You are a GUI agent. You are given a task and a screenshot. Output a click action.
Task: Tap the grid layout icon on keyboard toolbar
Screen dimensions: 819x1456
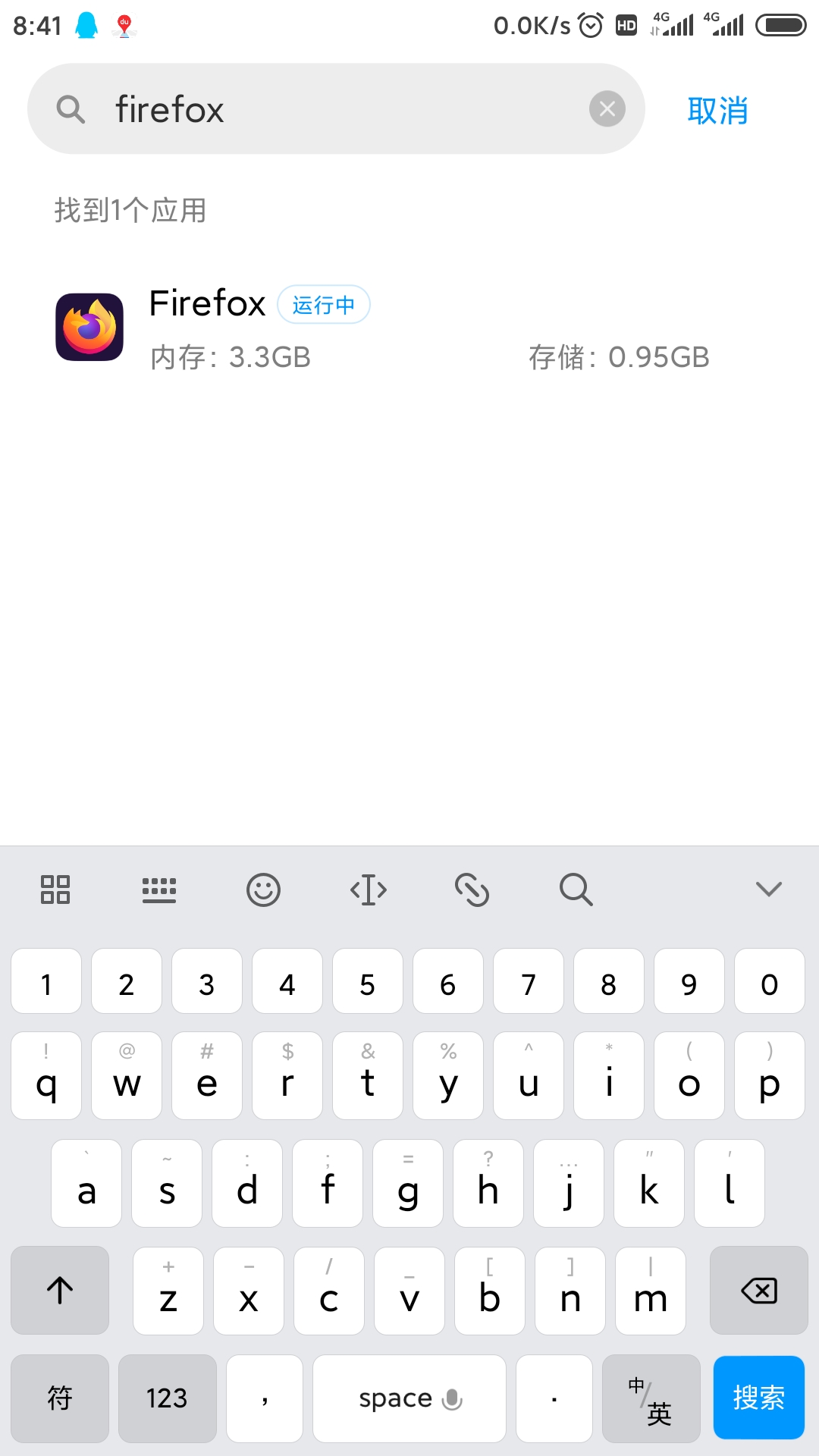pos(54,890)
